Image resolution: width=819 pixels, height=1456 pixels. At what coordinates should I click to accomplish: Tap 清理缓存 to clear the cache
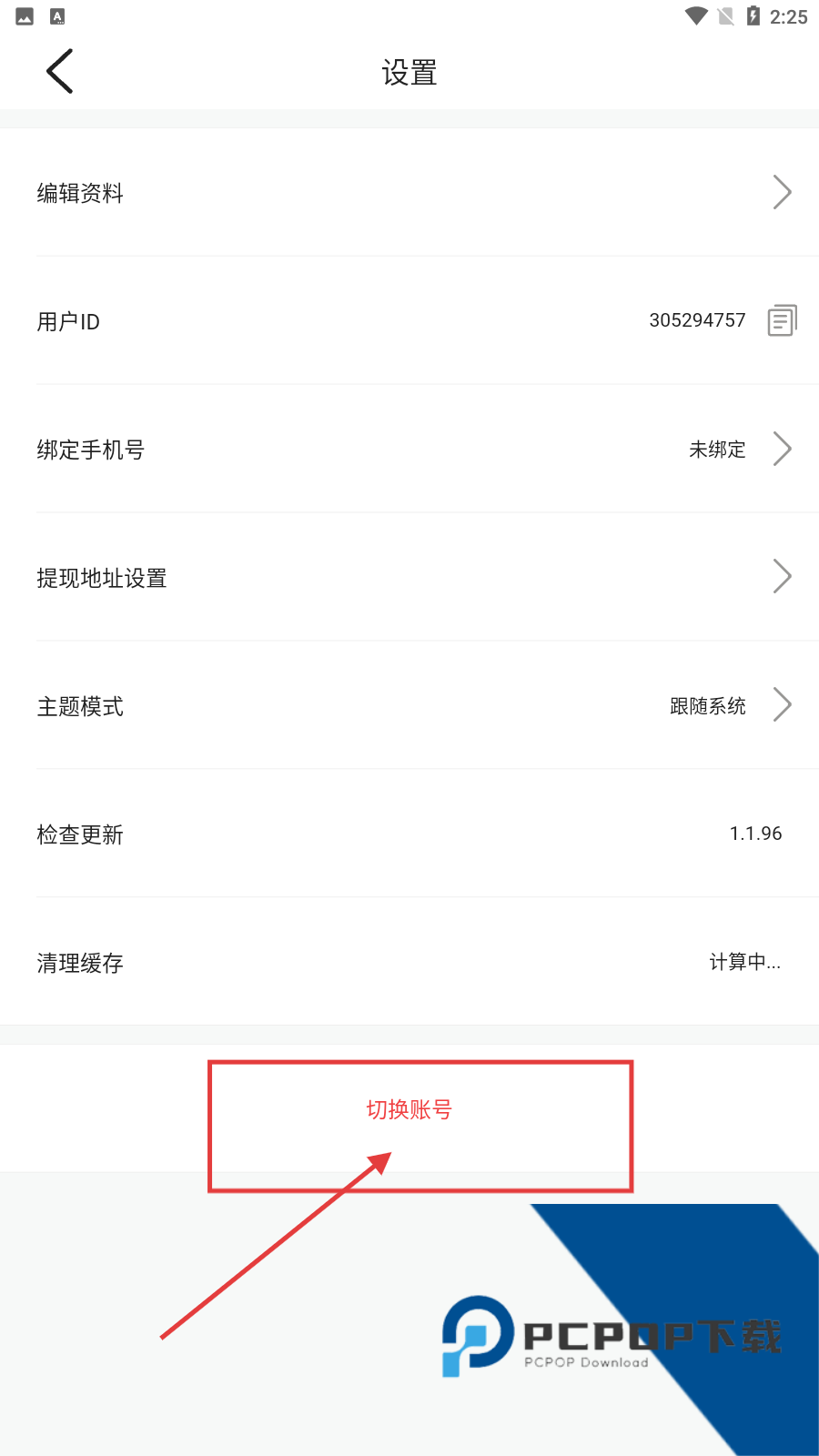[x=79, y=963]
